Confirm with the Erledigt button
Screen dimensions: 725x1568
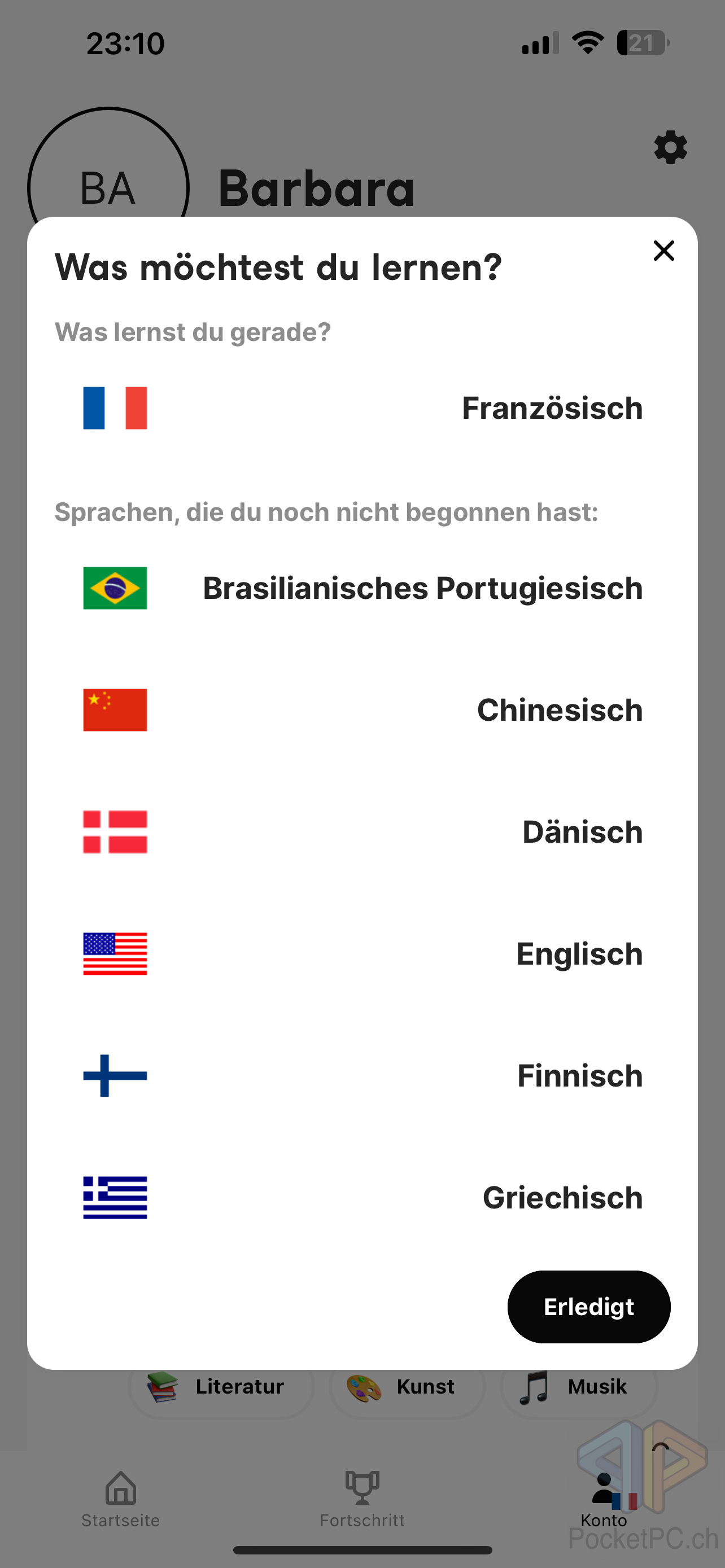click(x=589, y=1307)
